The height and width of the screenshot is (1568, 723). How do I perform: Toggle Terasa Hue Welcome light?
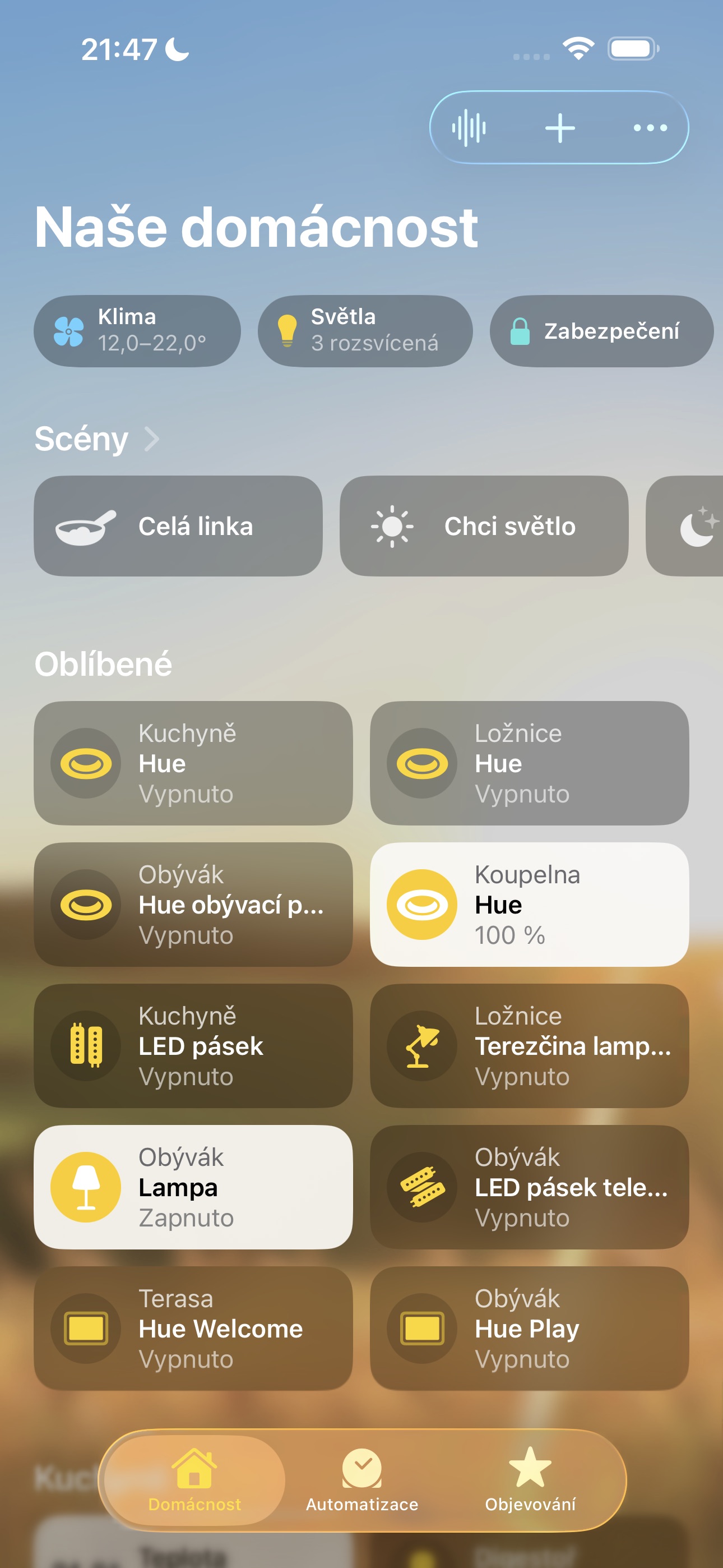pyautogui.click(x=193, y=1328)
